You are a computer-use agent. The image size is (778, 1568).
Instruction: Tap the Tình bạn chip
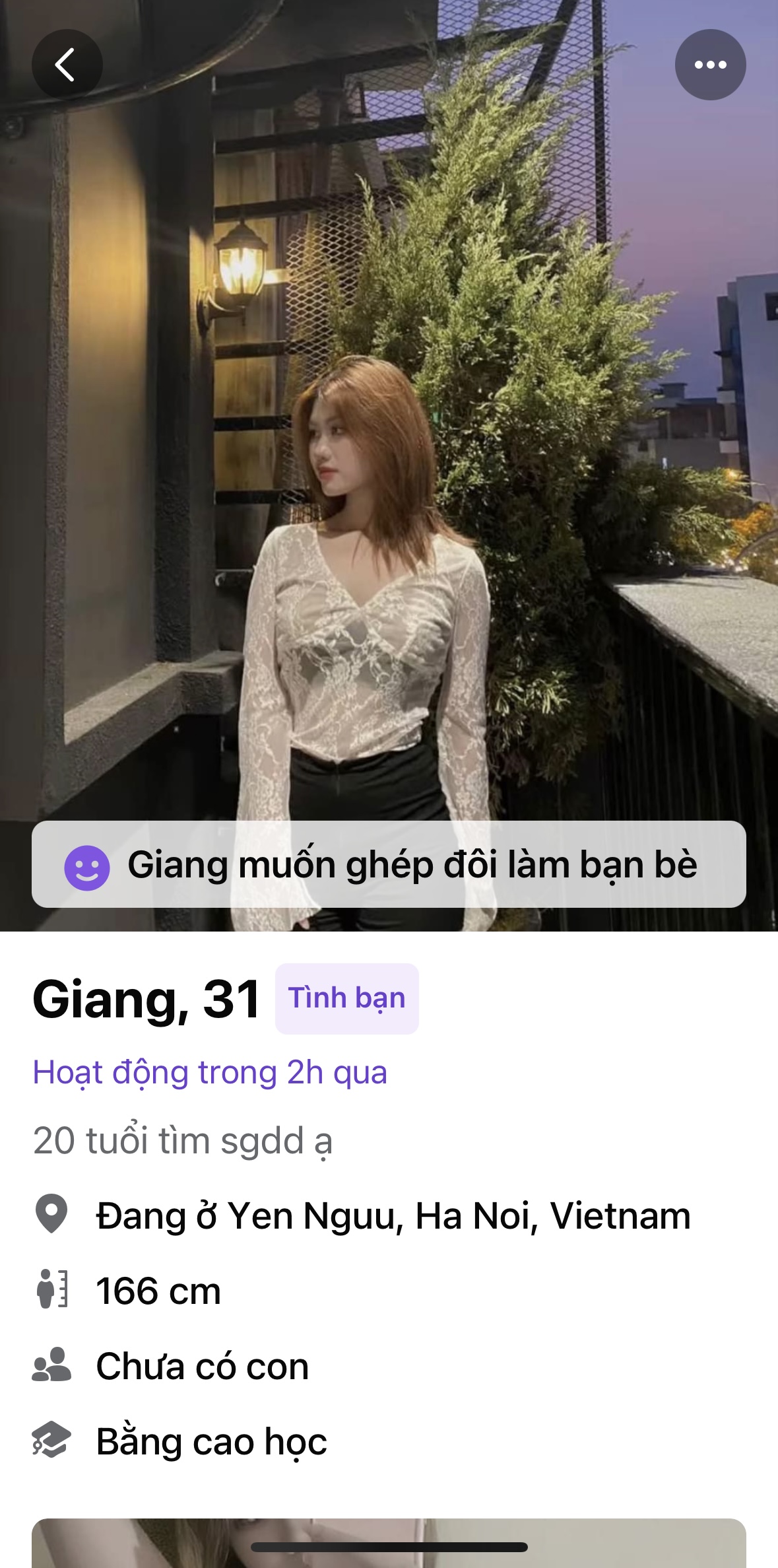point(346,998)
